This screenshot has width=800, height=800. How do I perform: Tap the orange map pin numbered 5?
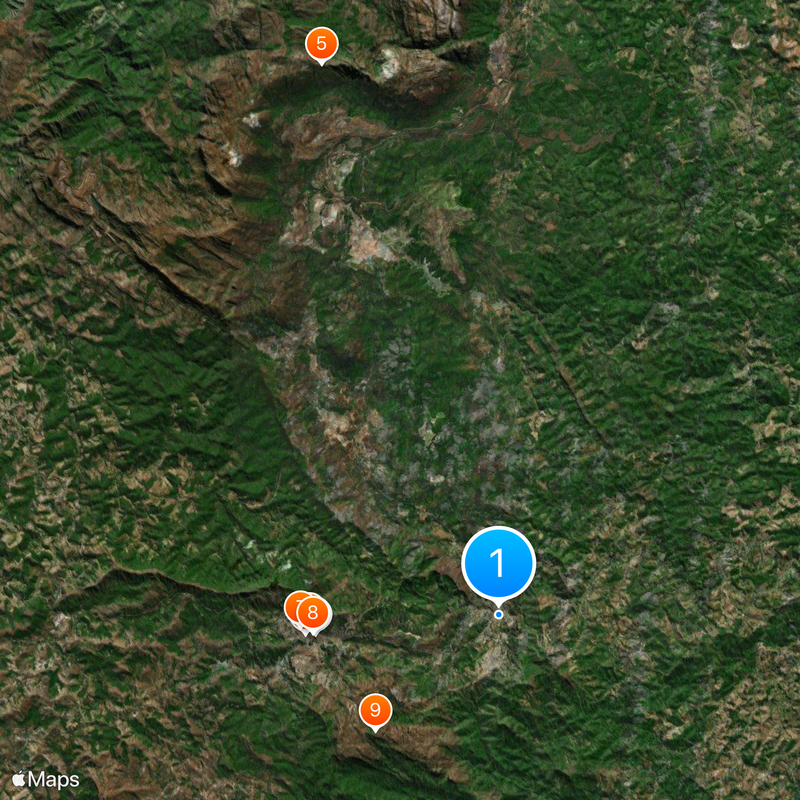pos(321,44)
